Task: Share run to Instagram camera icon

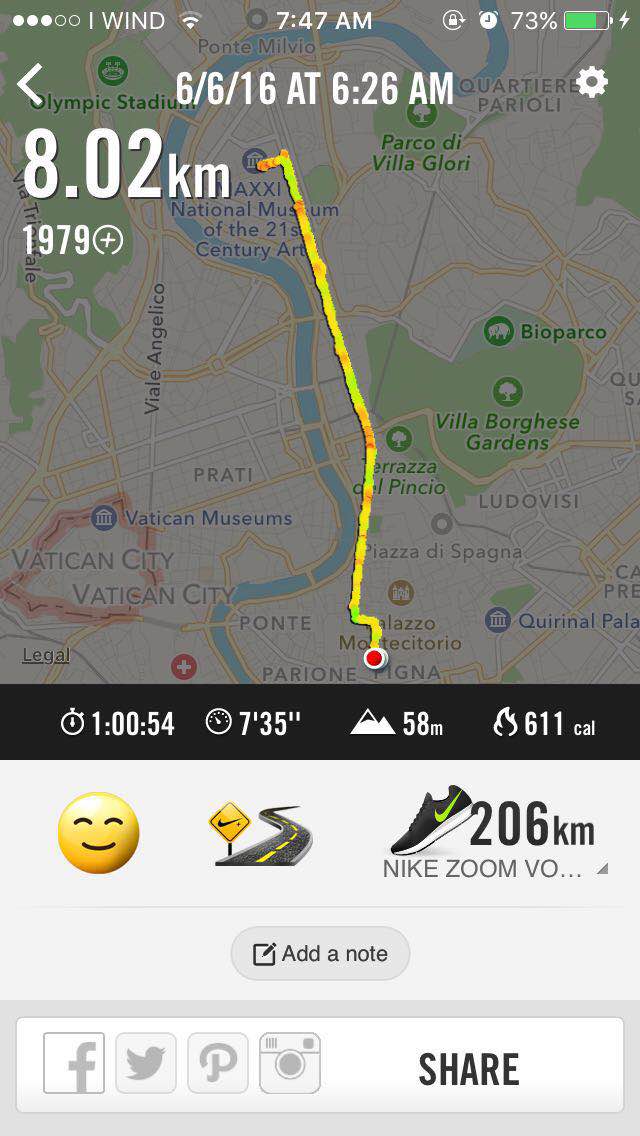Action: click(290, 1063)
